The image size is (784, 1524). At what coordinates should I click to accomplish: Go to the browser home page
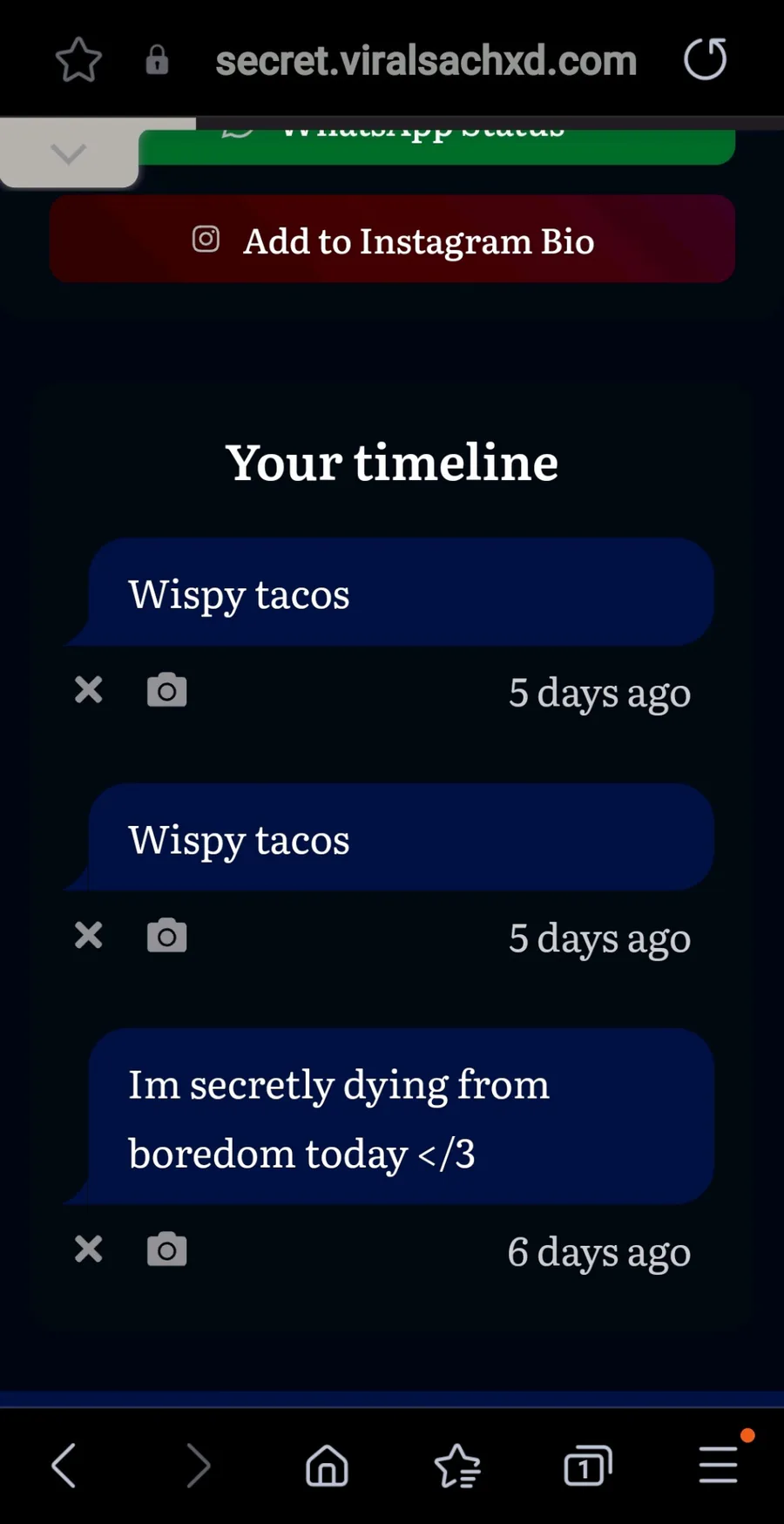(327, 1465)
